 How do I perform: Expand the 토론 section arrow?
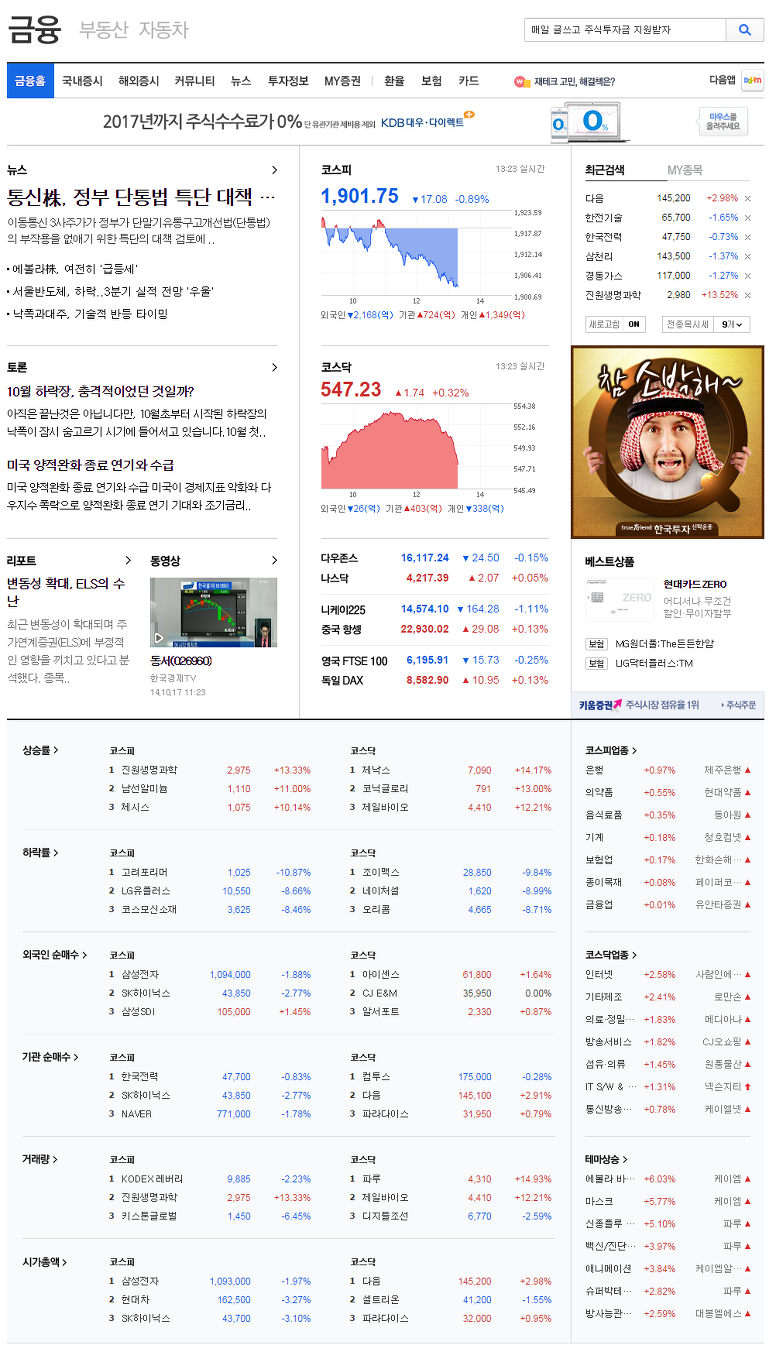[274, 367]
